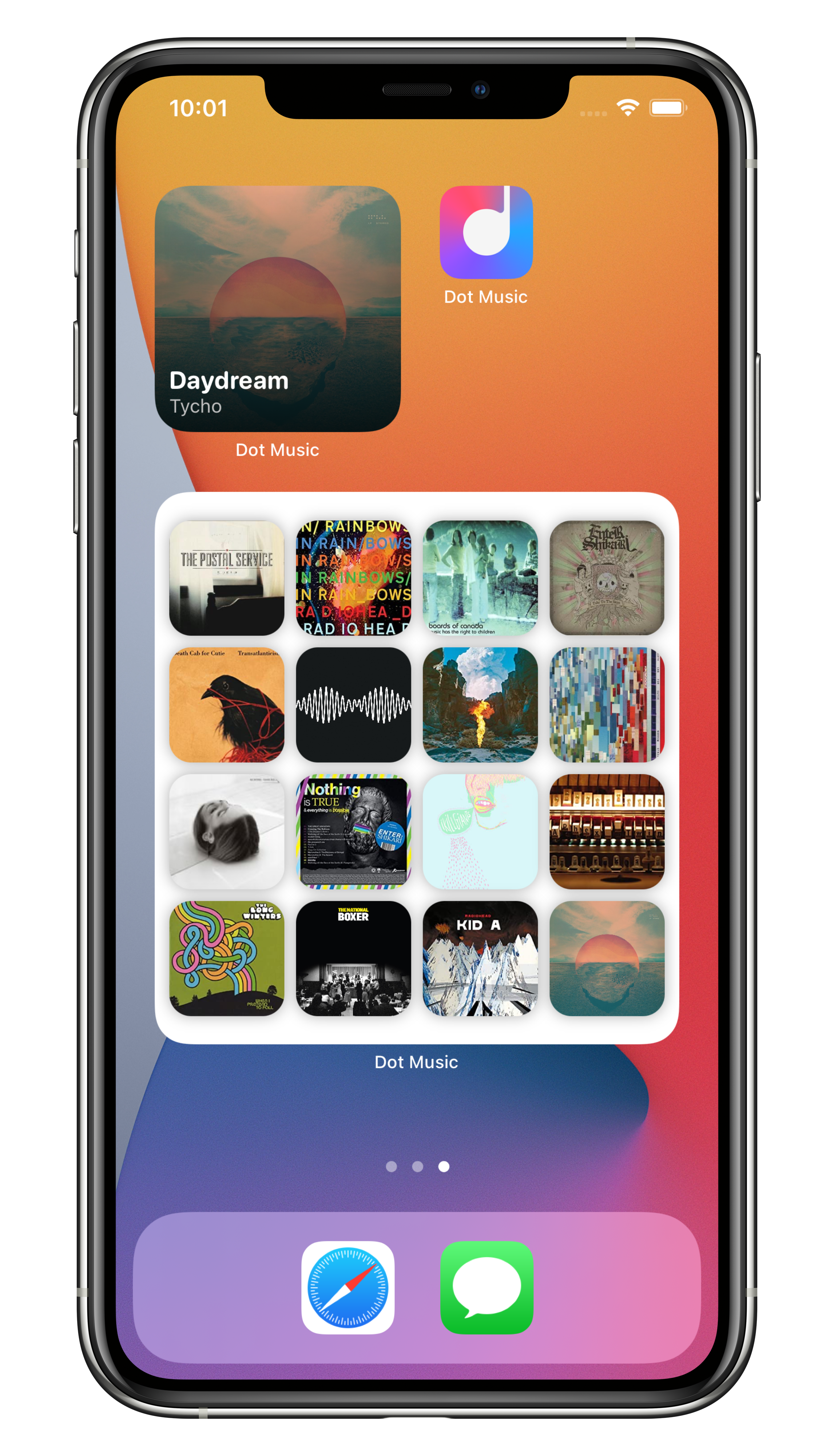
Task: Open the Dot Music app icon
Action: click(x=486, y=232)
